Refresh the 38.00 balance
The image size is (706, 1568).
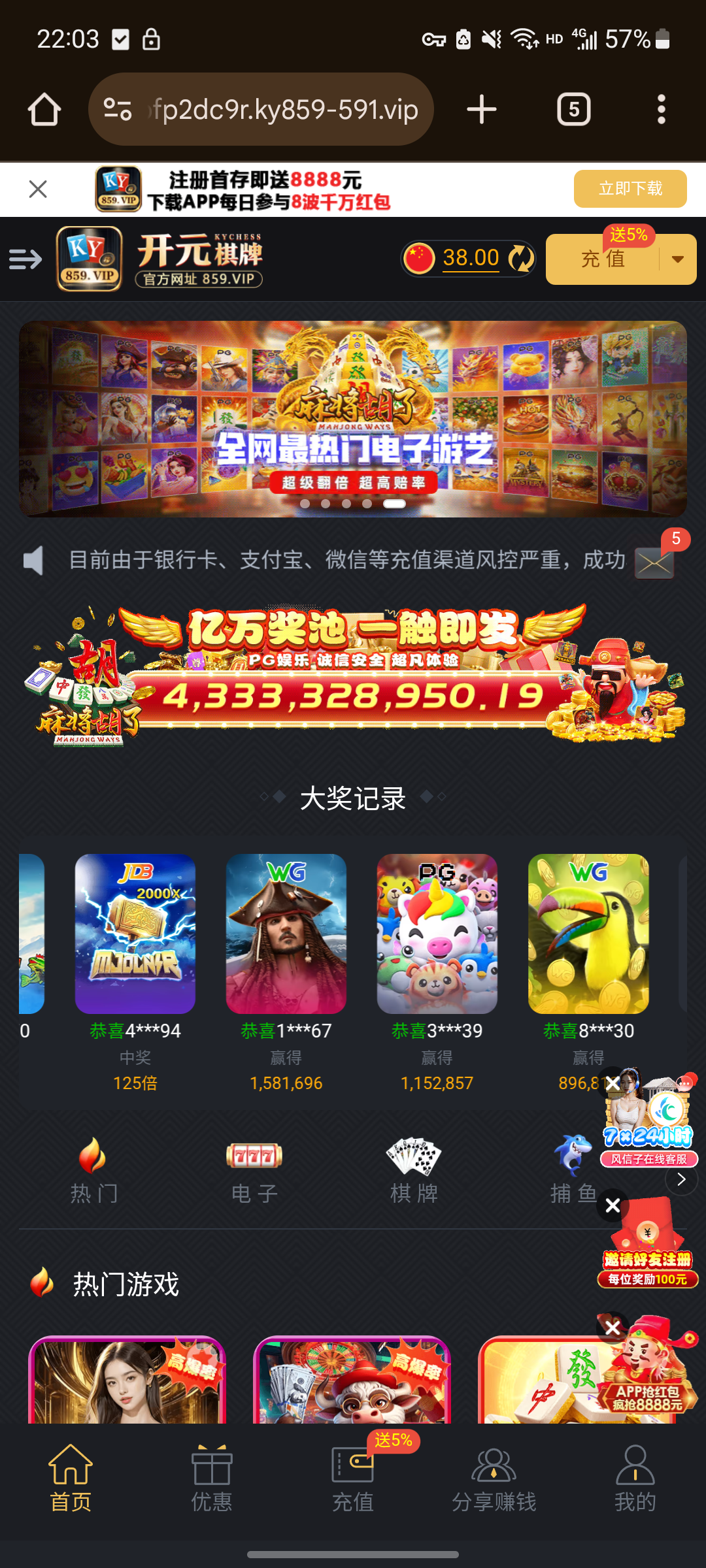[521, 259]
